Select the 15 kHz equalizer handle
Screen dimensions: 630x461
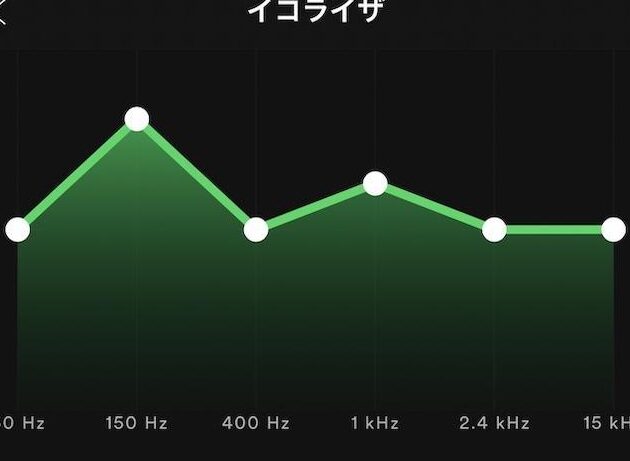click(614, 230)
